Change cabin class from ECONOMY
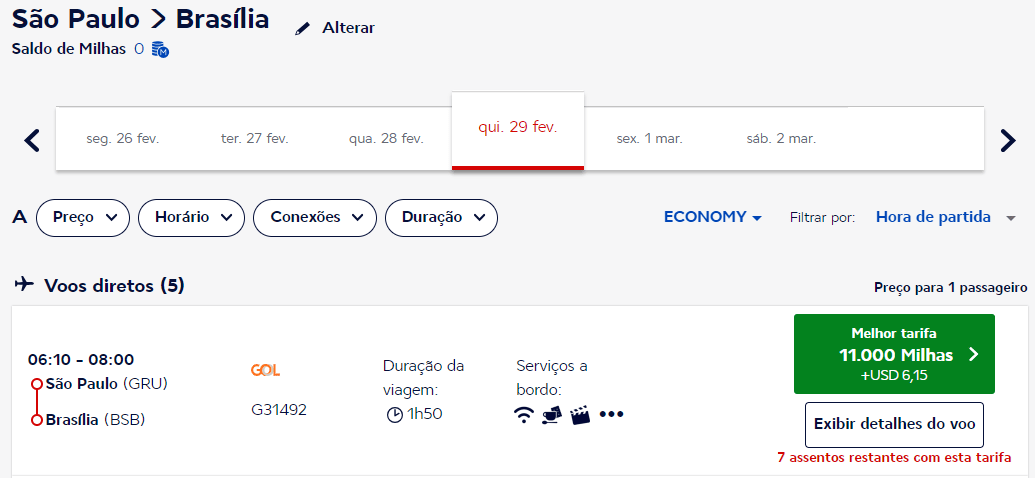1035x478 pixels. click(712, 217)
